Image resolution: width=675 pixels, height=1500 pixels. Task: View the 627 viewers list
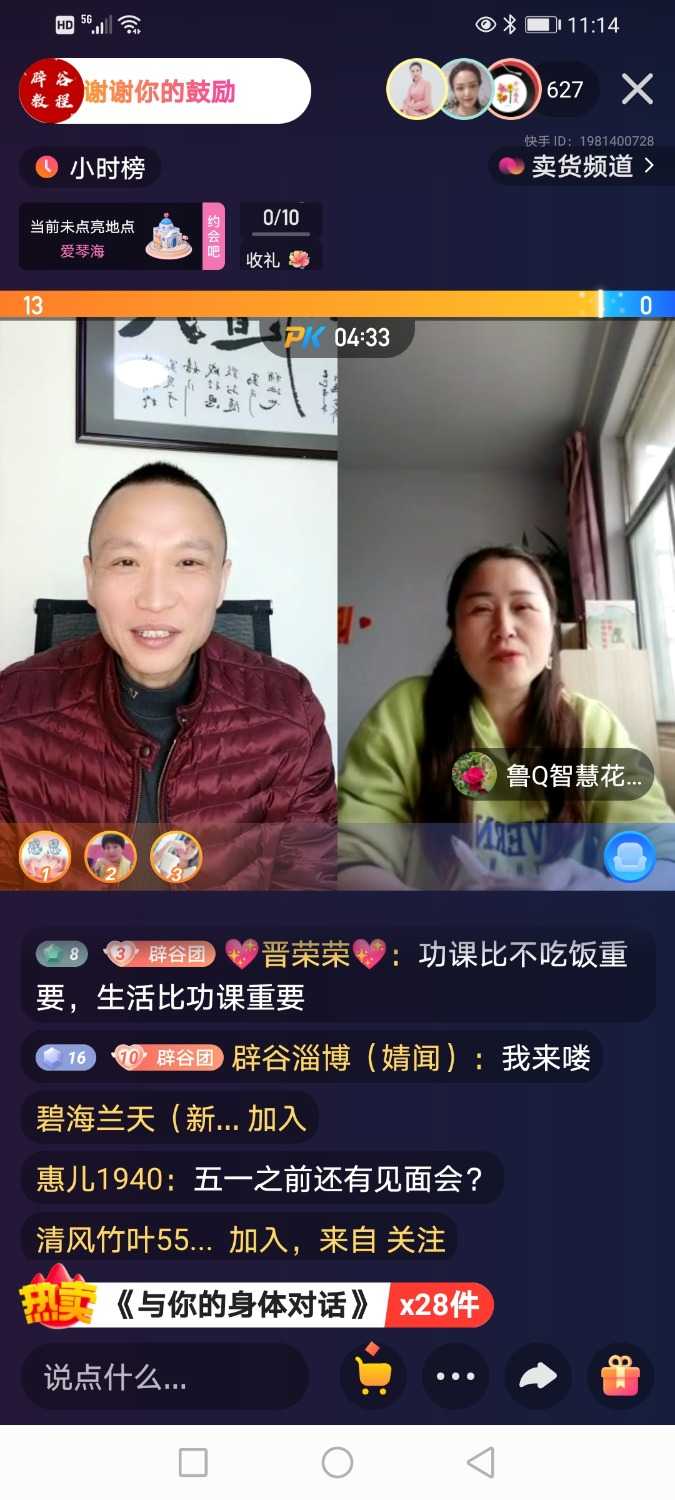pyautogui.click(x=564, y=90)
